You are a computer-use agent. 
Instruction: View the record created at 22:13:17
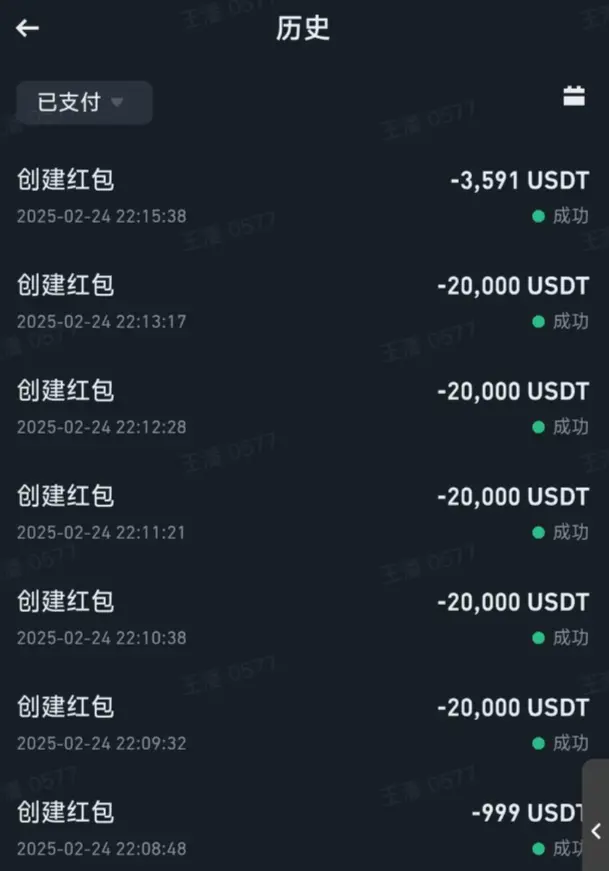click(302, 302)
